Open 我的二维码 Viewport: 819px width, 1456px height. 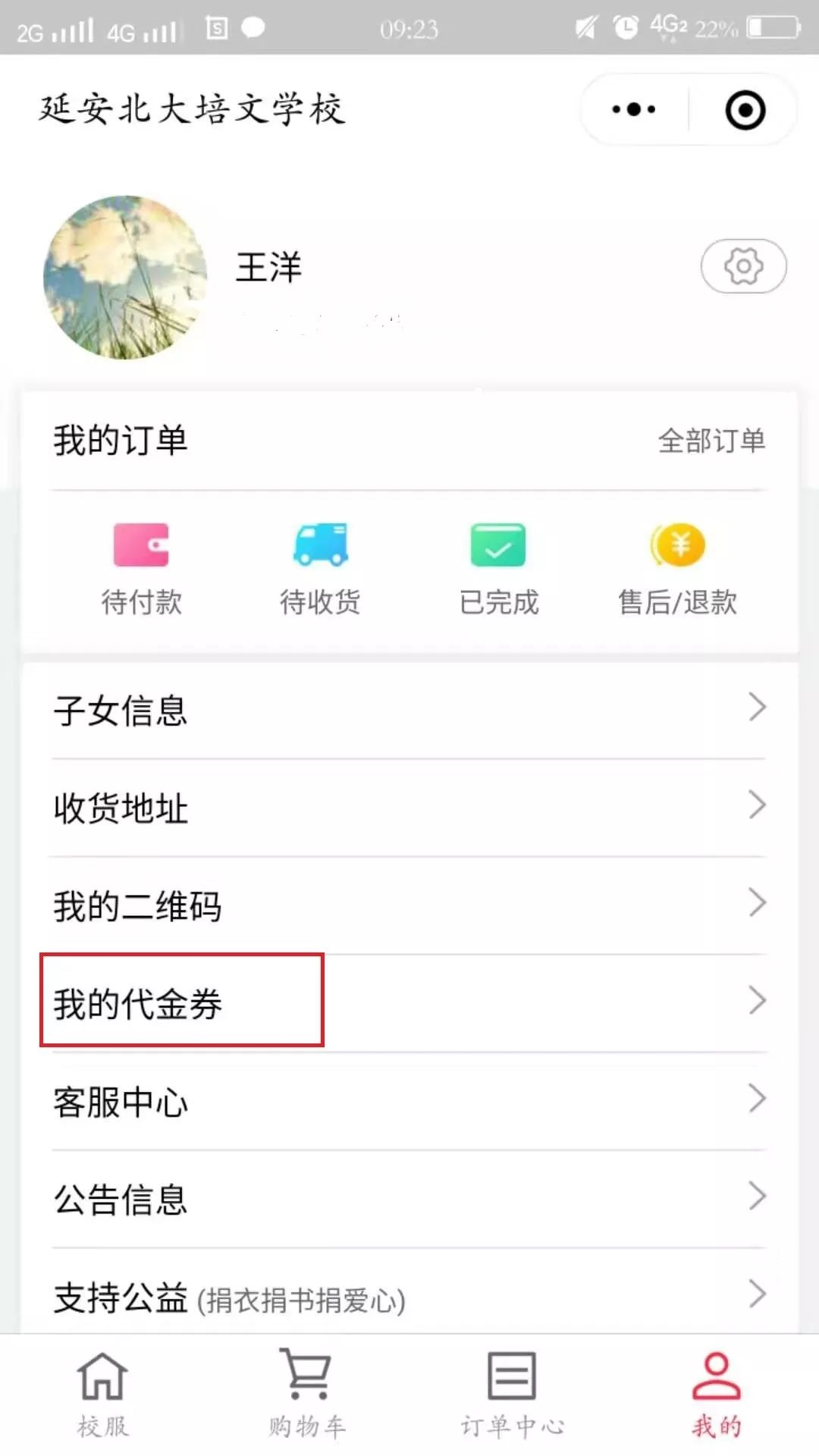409,905
